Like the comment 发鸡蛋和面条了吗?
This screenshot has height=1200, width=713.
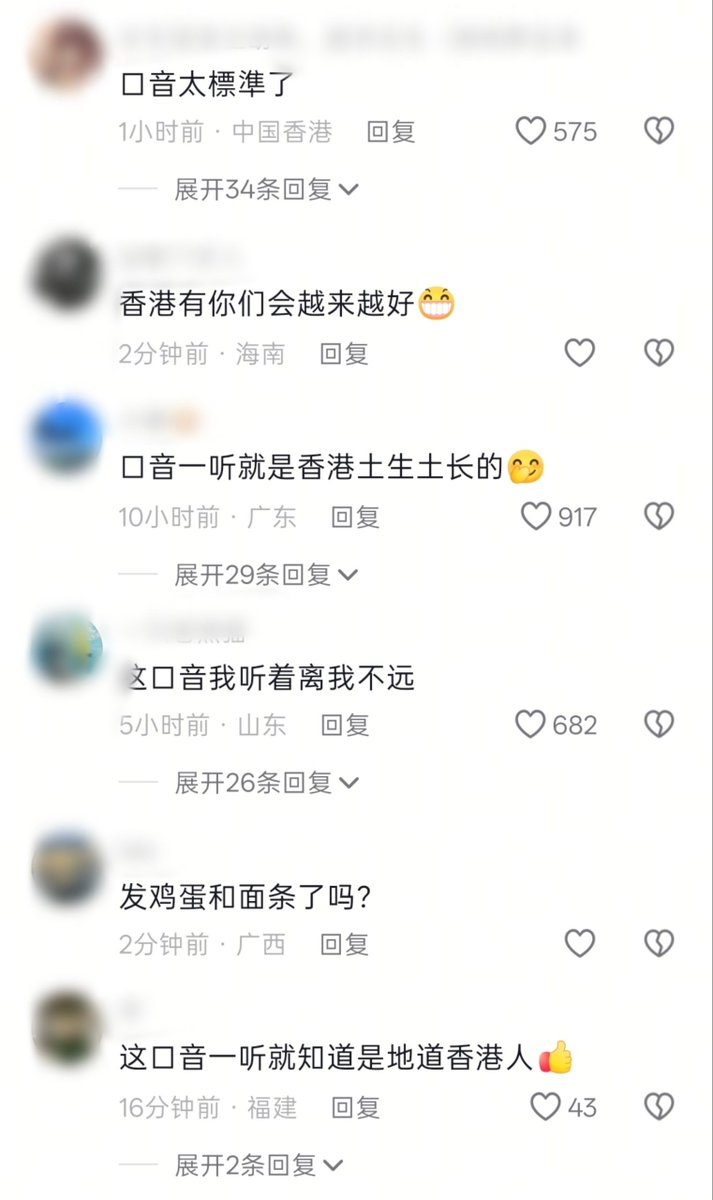pyautogui.click(x=580, y=943)
